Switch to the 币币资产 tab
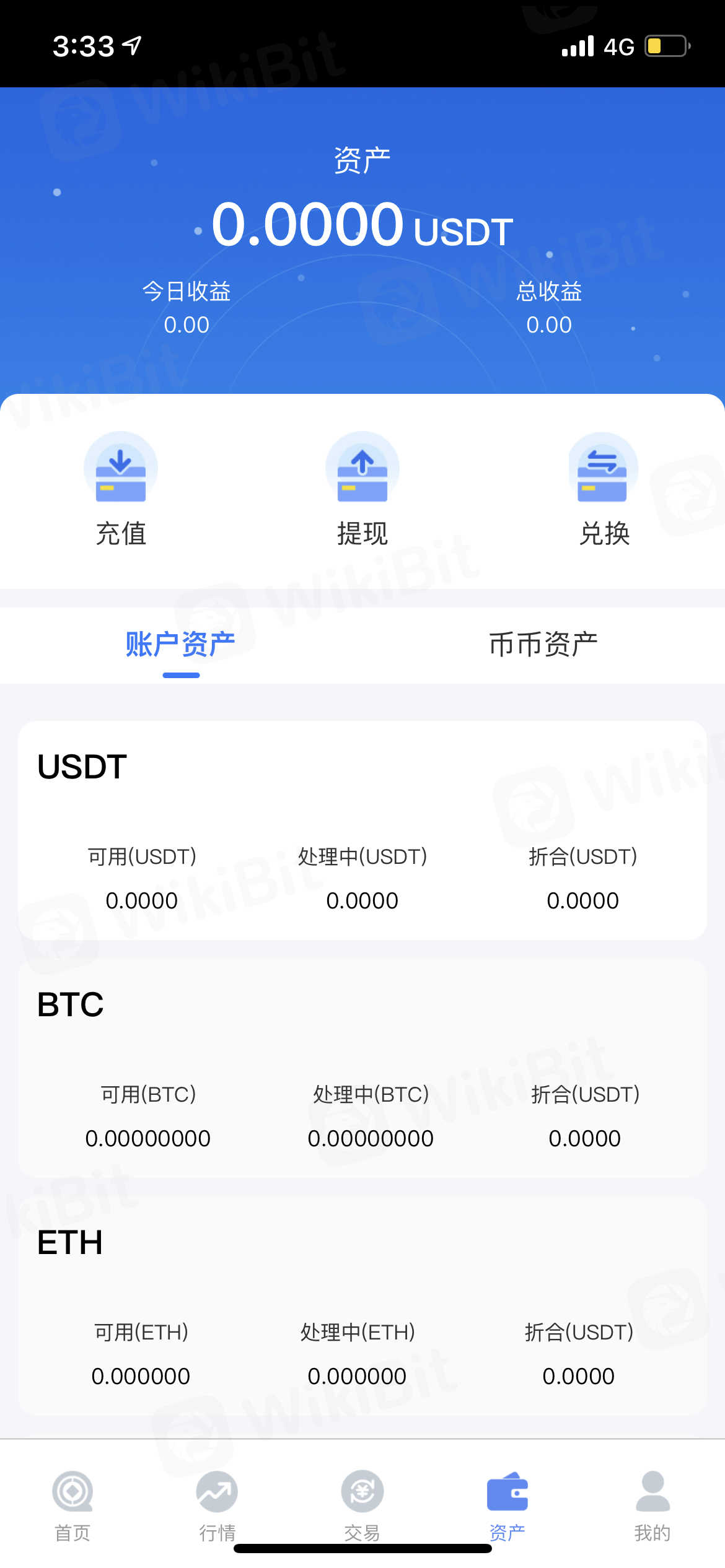 [543, 645]
